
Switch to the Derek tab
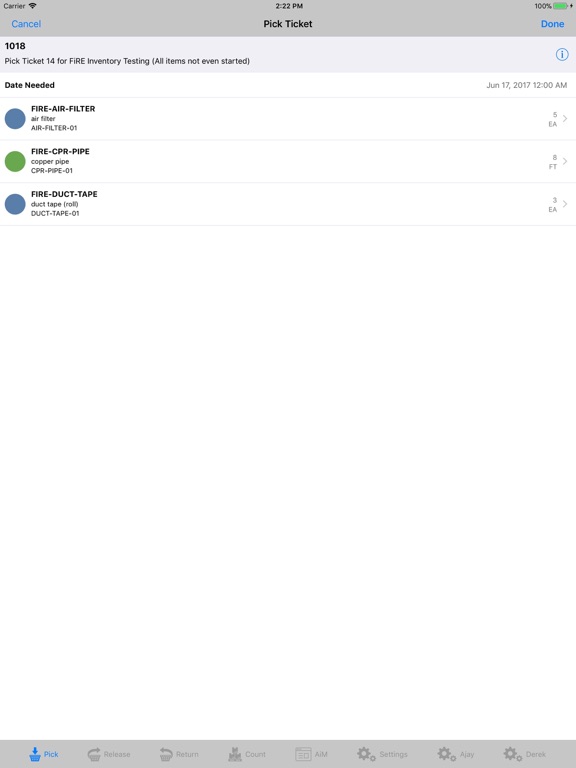click(x=525, y=754)
